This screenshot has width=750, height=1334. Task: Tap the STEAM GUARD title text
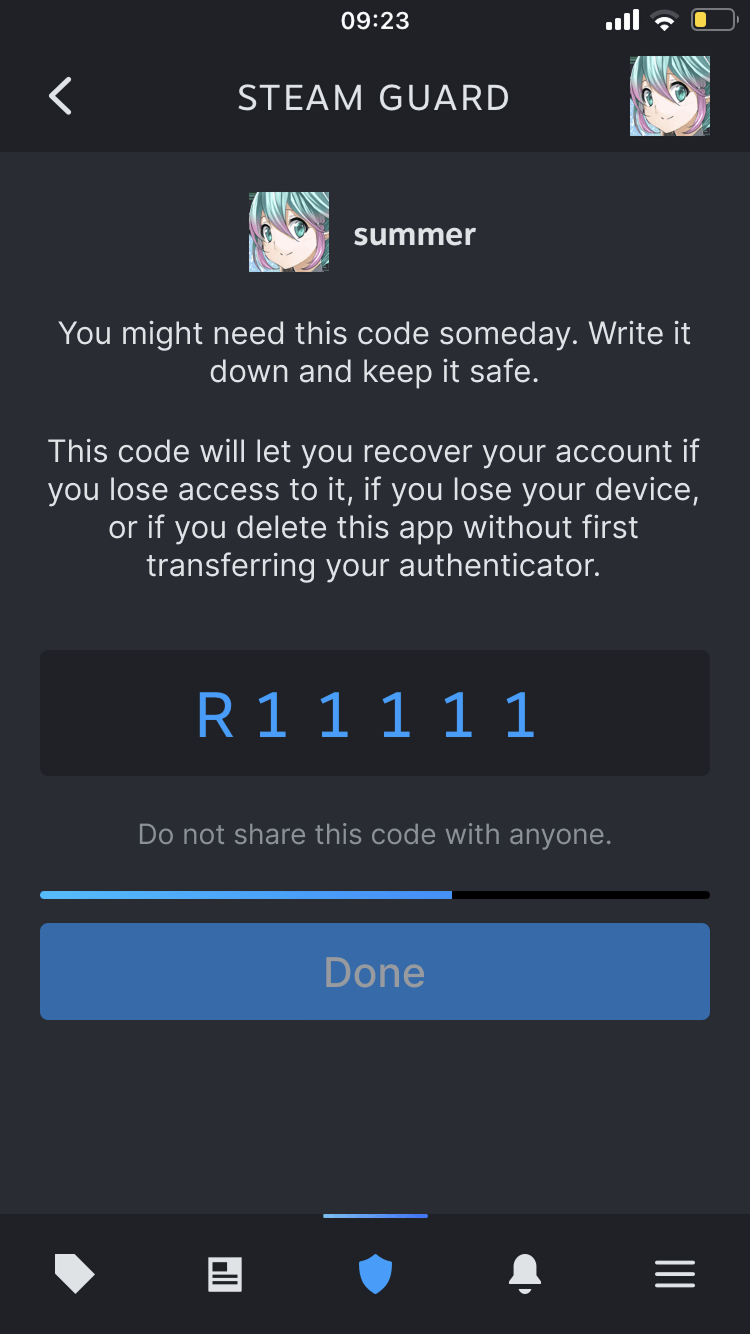point(373,96)
